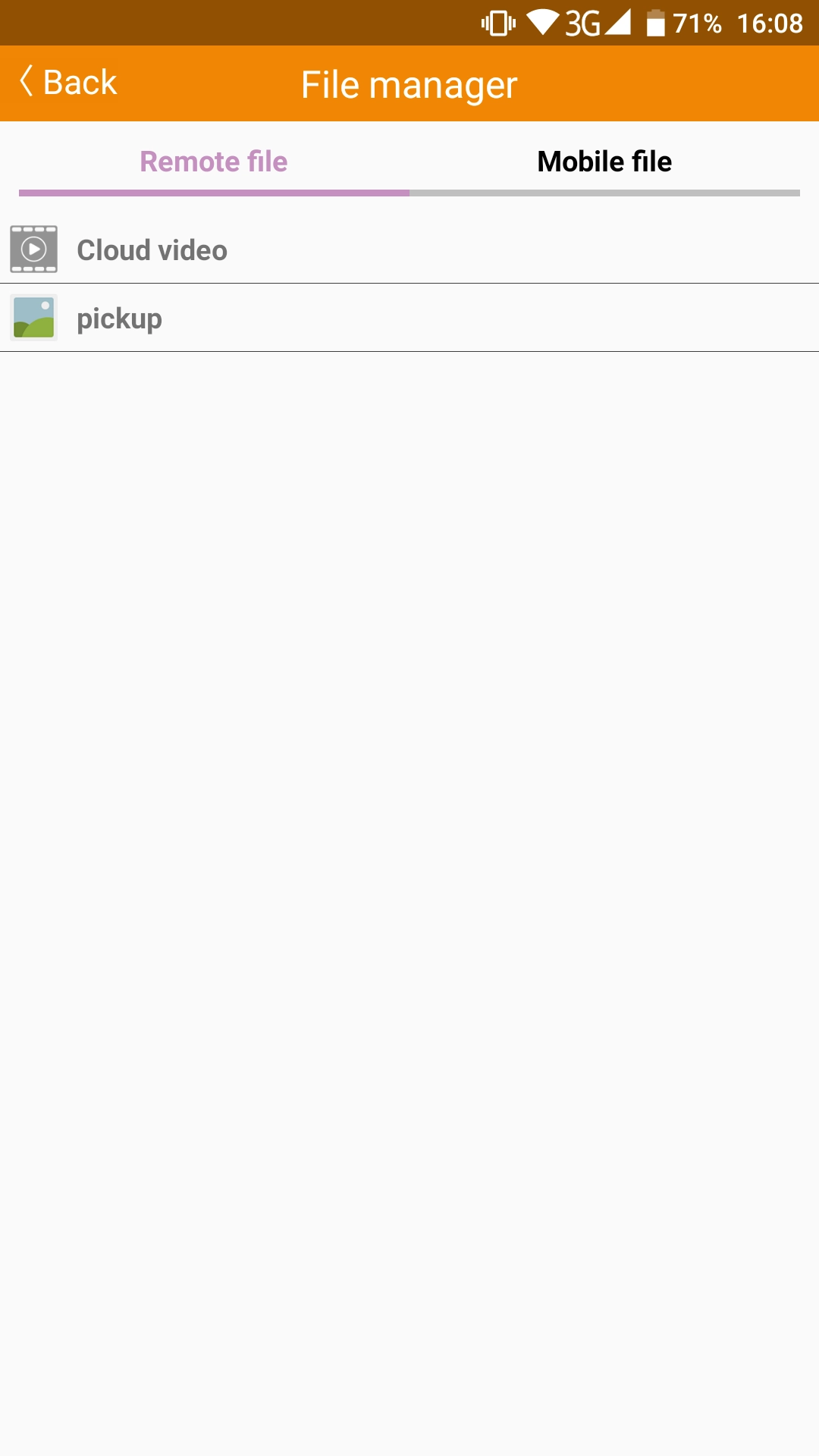Open the pickup folder entry

click(x=409, y=318)
